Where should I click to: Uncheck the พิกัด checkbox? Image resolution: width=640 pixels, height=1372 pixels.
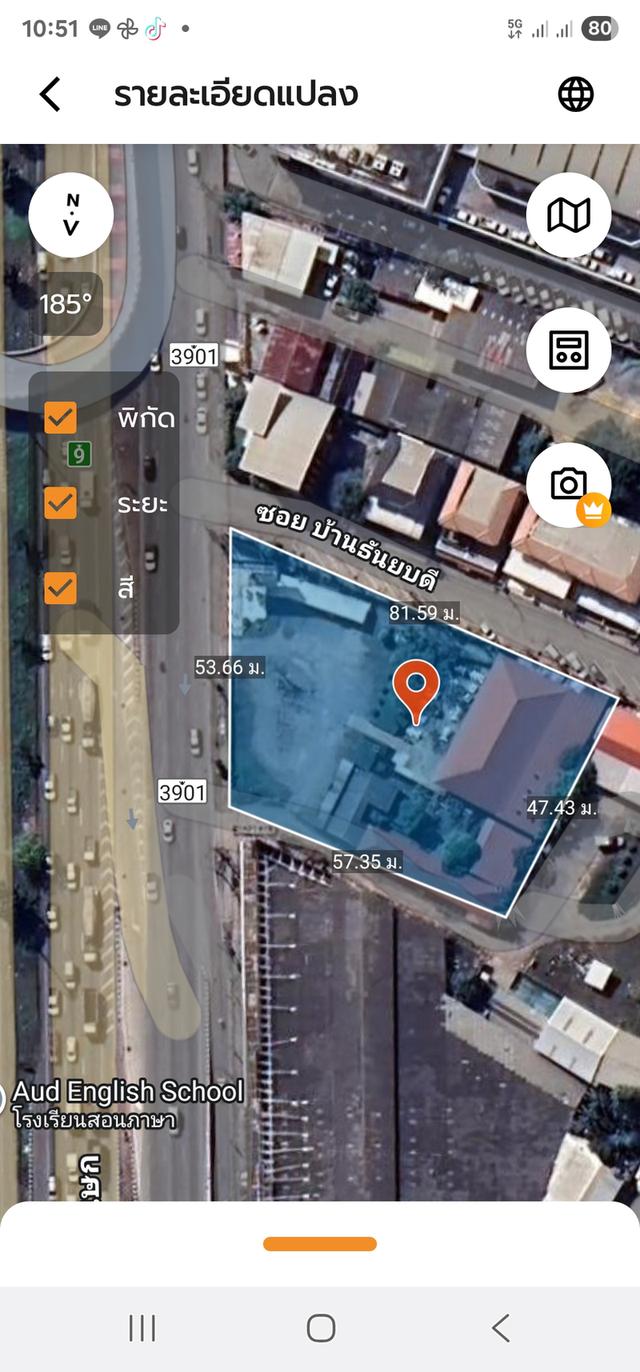tap(60, 418)
